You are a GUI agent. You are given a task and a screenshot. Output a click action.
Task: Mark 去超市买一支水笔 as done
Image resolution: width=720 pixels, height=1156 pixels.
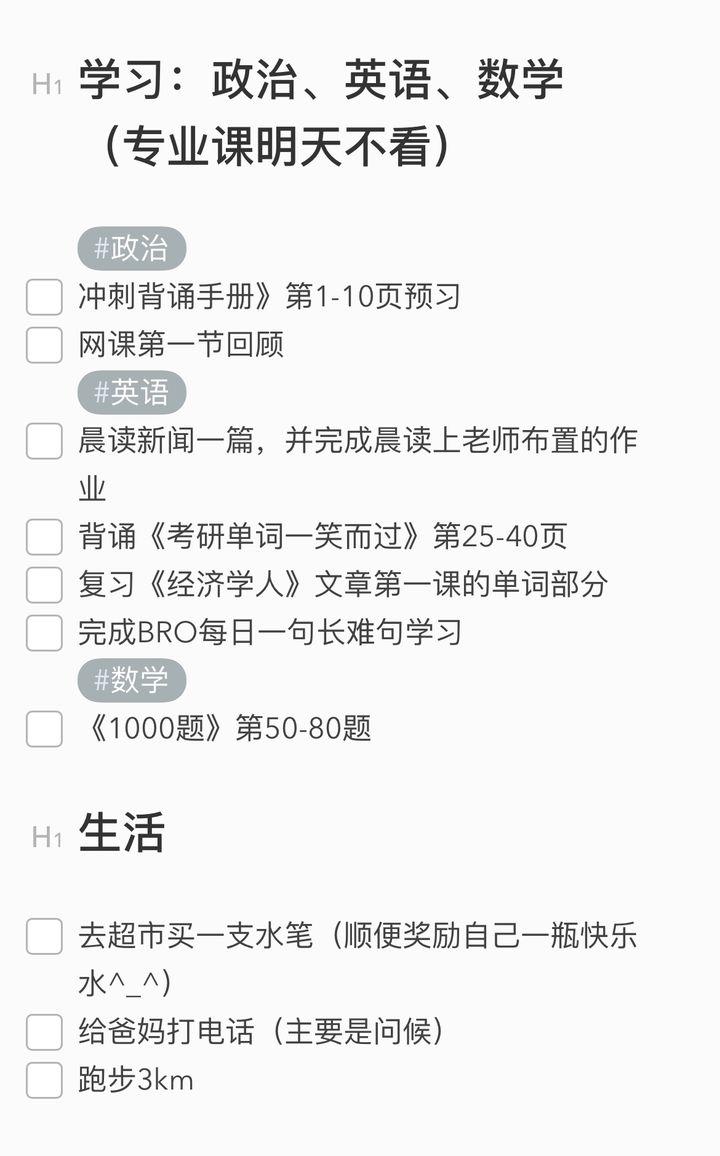click(44, 936)
